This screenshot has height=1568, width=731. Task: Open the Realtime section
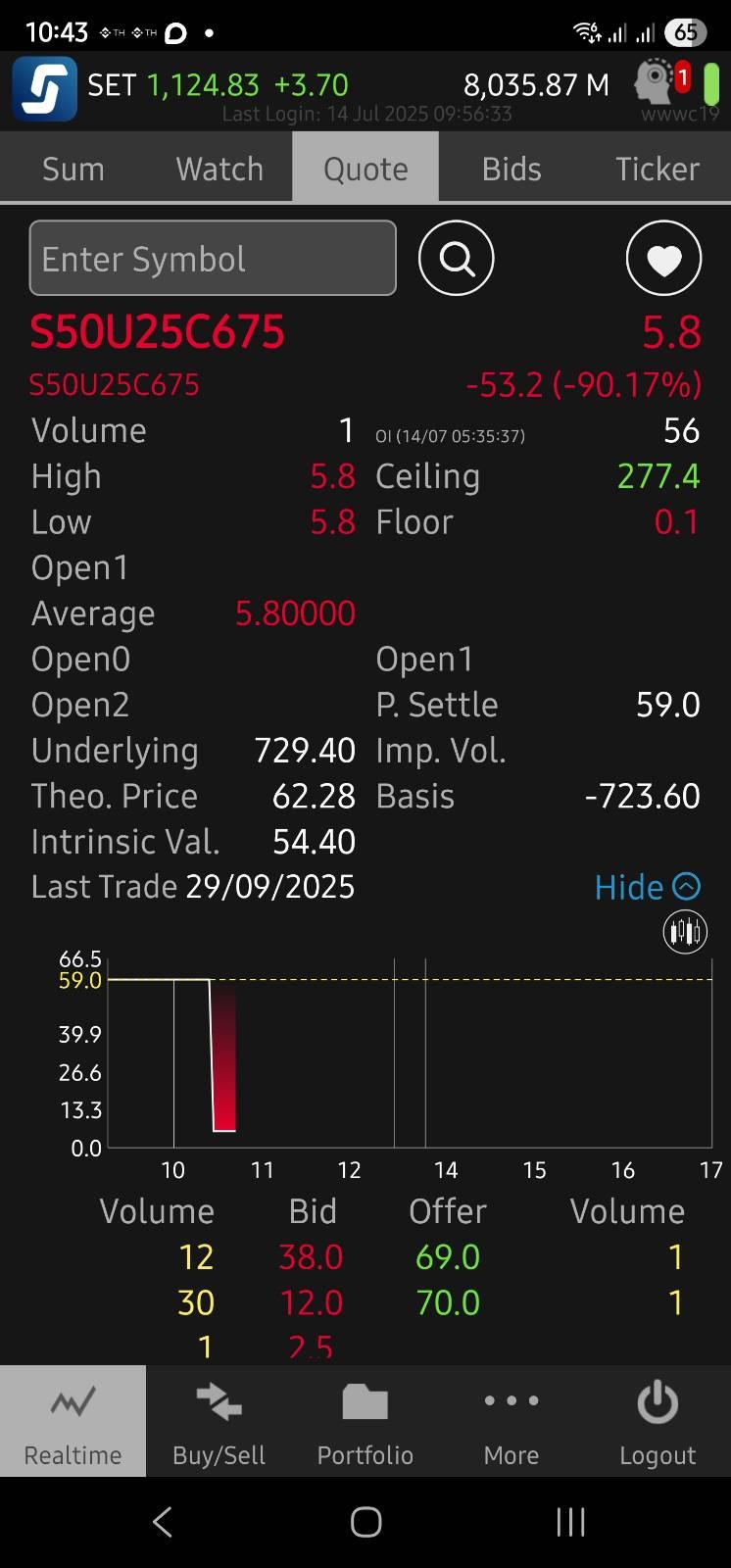(x=73, y=1421)
